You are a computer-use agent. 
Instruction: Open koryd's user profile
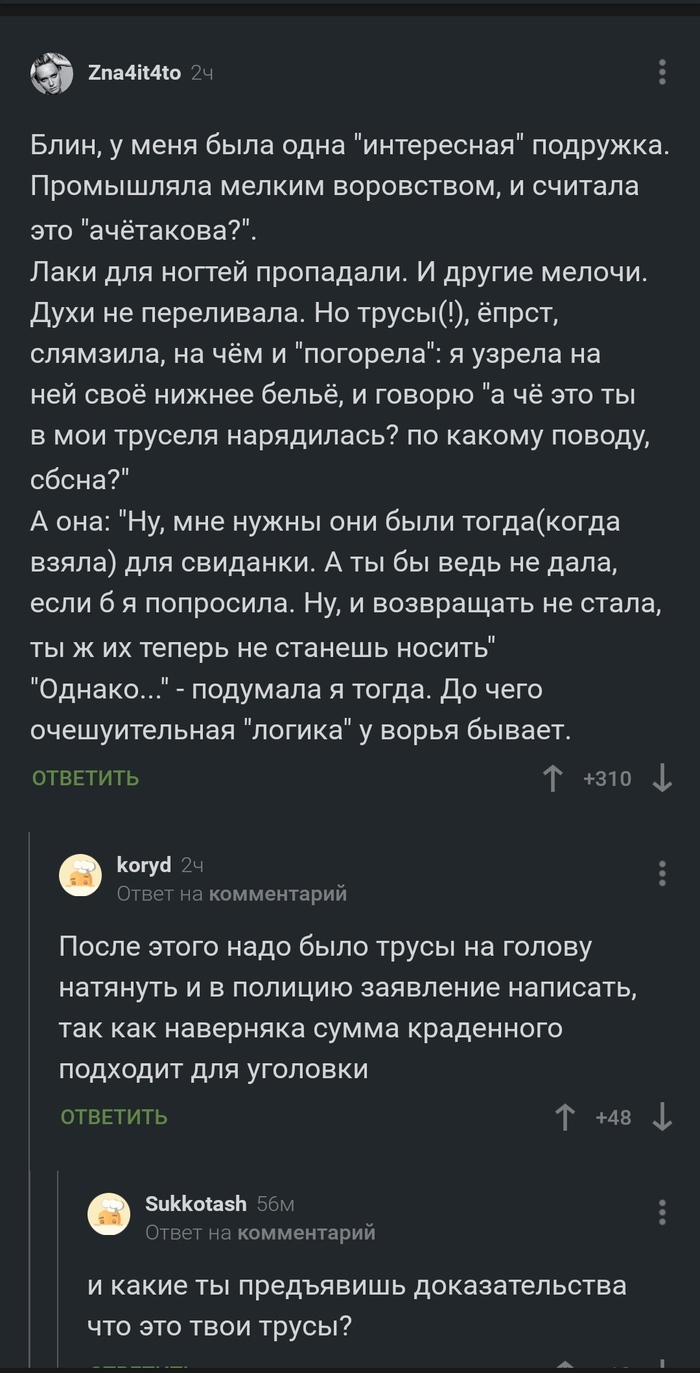(144, 864)
